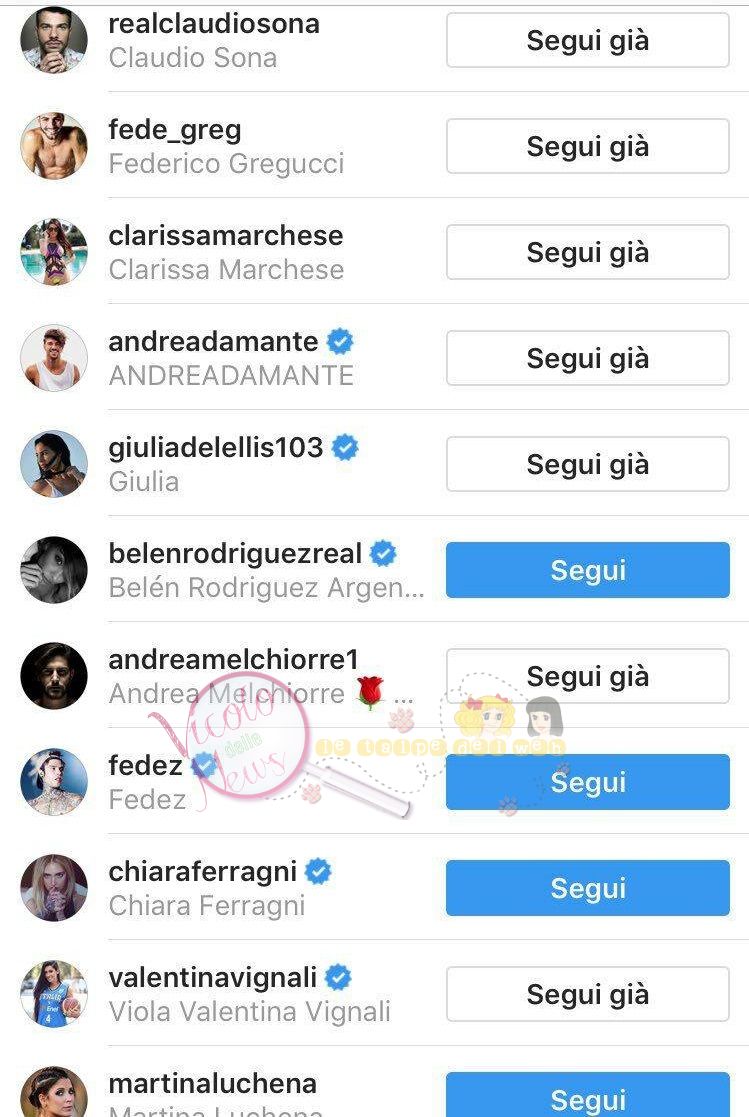Open Giulia's giuliadelellis103 profile

pos(215,448)
